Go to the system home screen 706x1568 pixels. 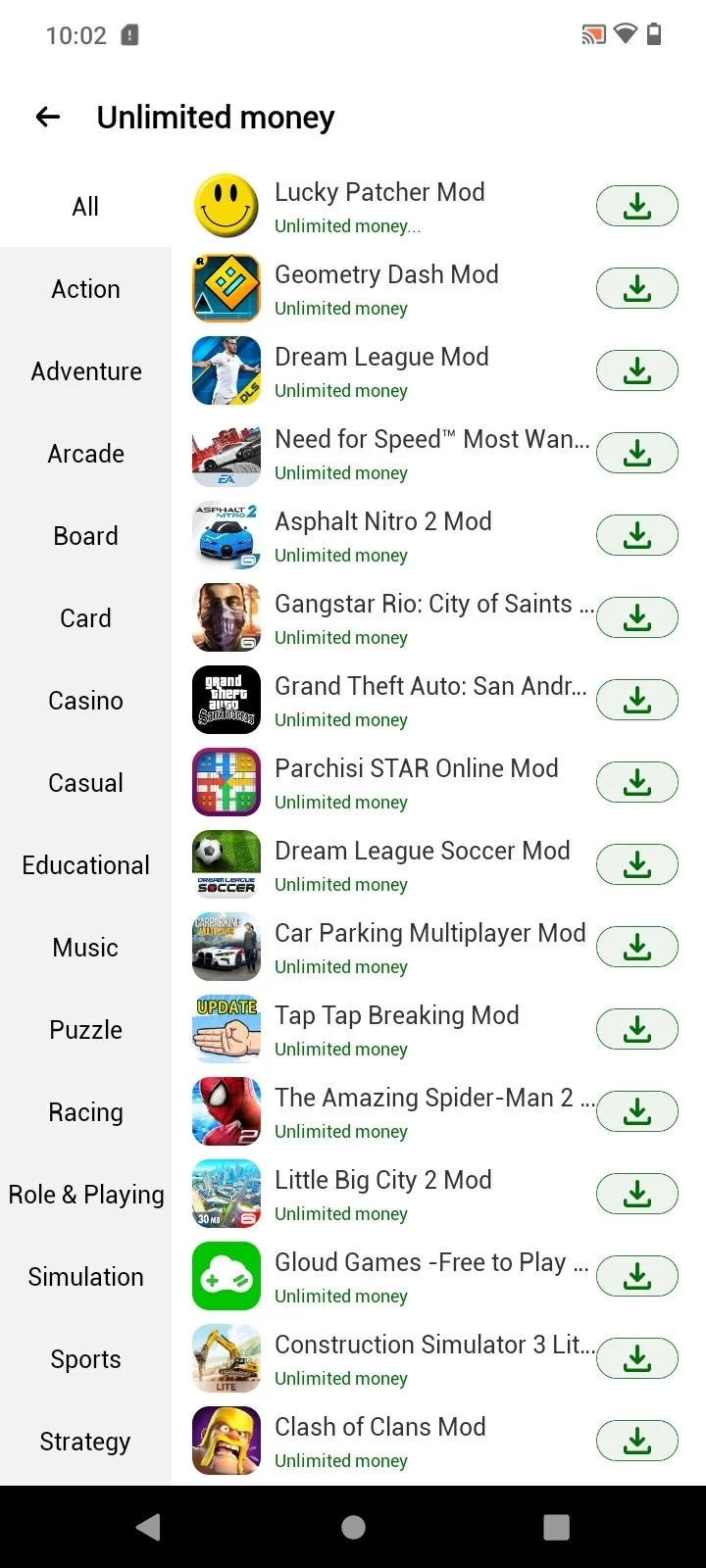click(353, 1527)
